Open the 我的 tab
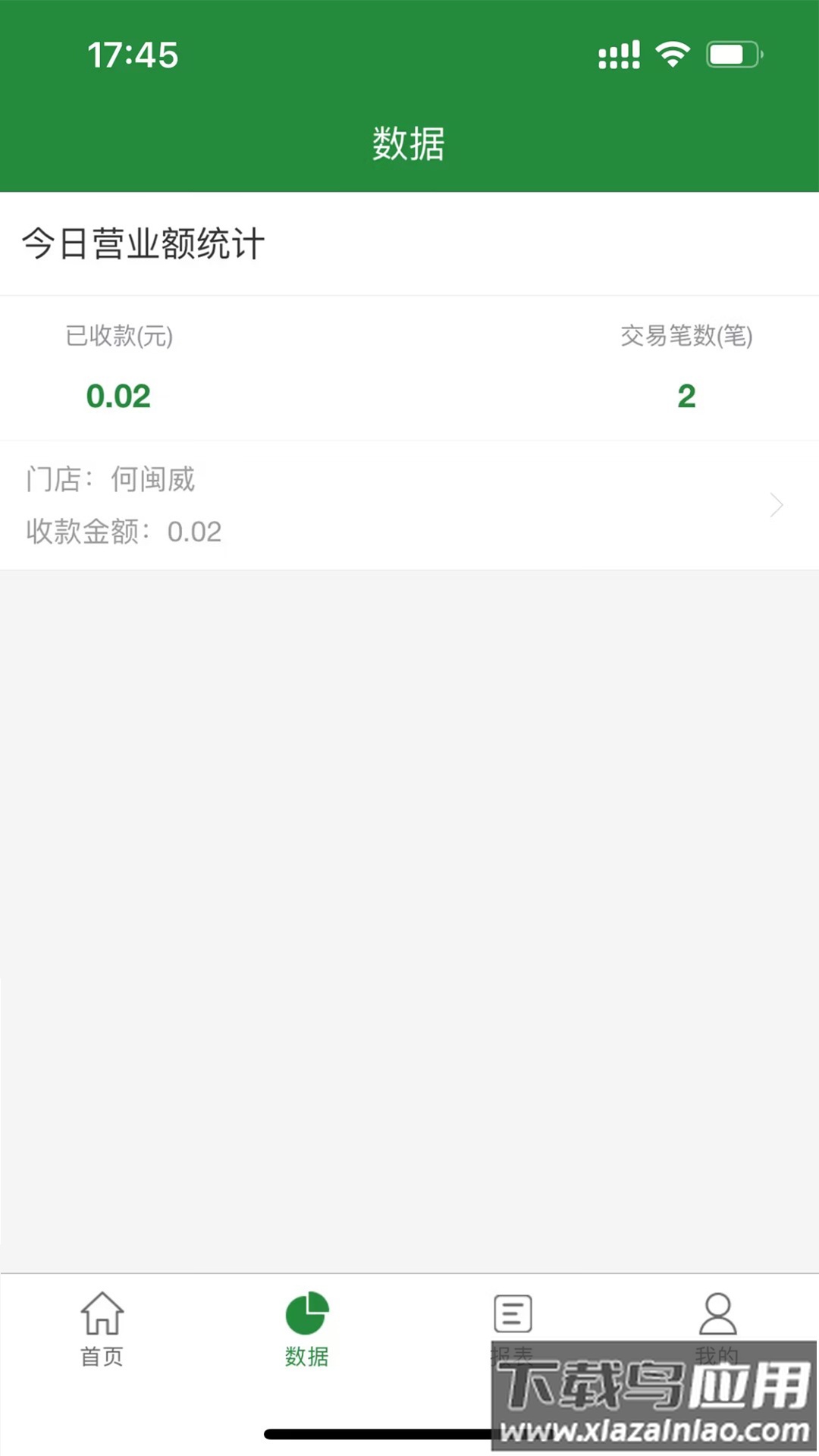This screenshot has height=1456, width=819. 717,1335
